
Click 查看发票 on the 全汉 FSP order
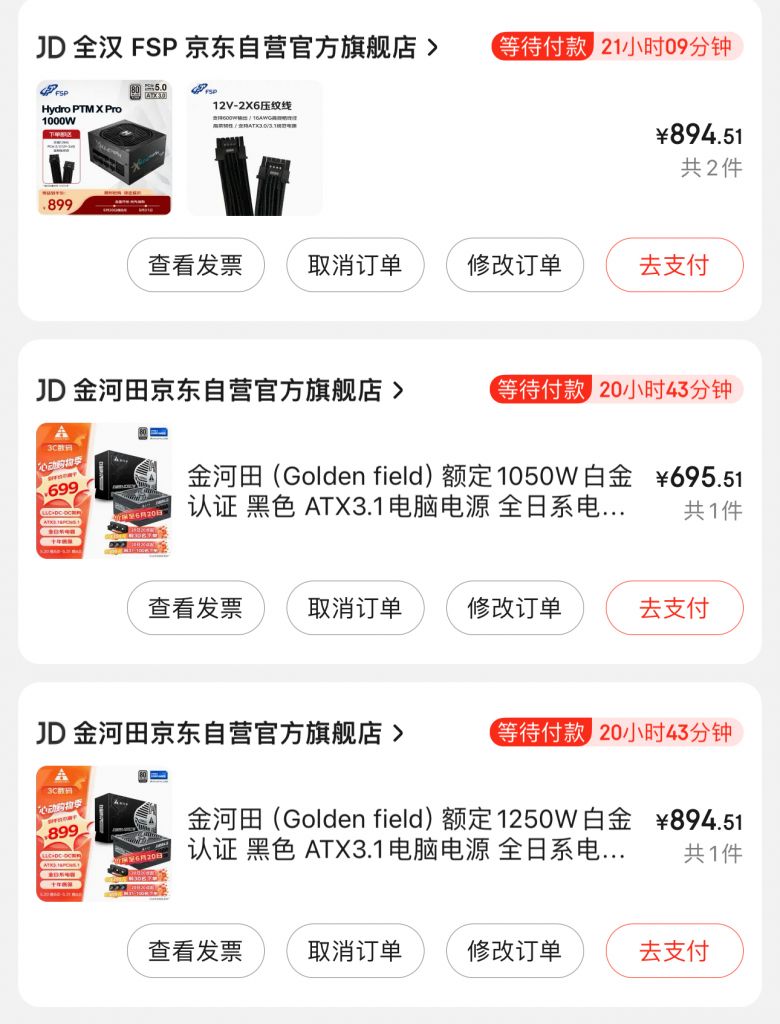pyautogui.click(x=195, y=265)
